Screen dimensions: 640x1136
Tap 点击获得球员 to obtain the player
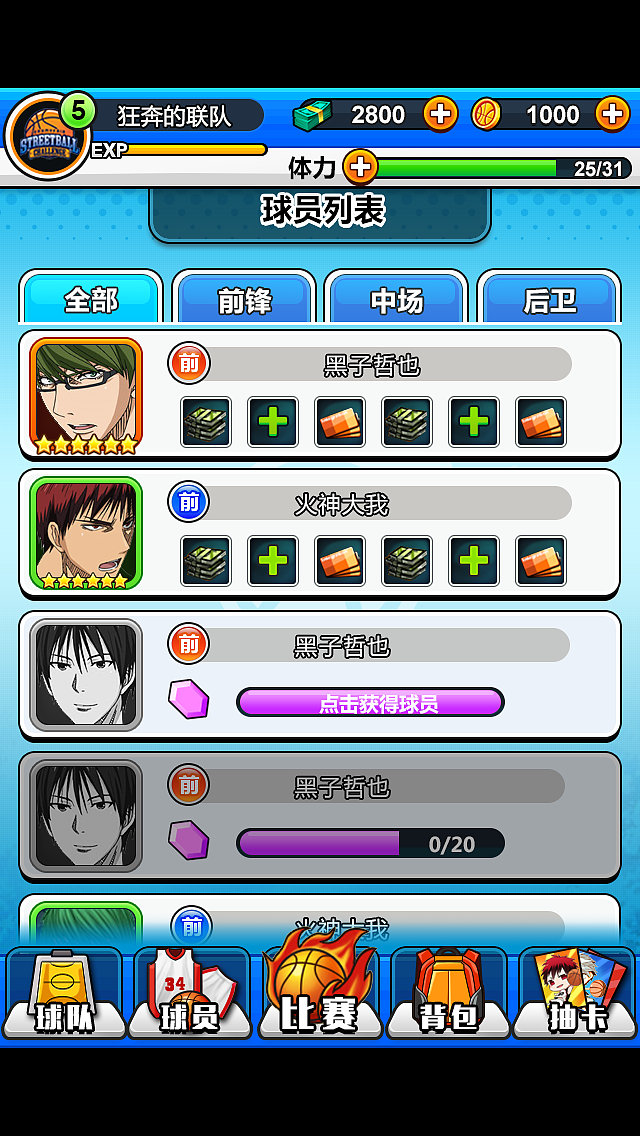pos(370,703)
